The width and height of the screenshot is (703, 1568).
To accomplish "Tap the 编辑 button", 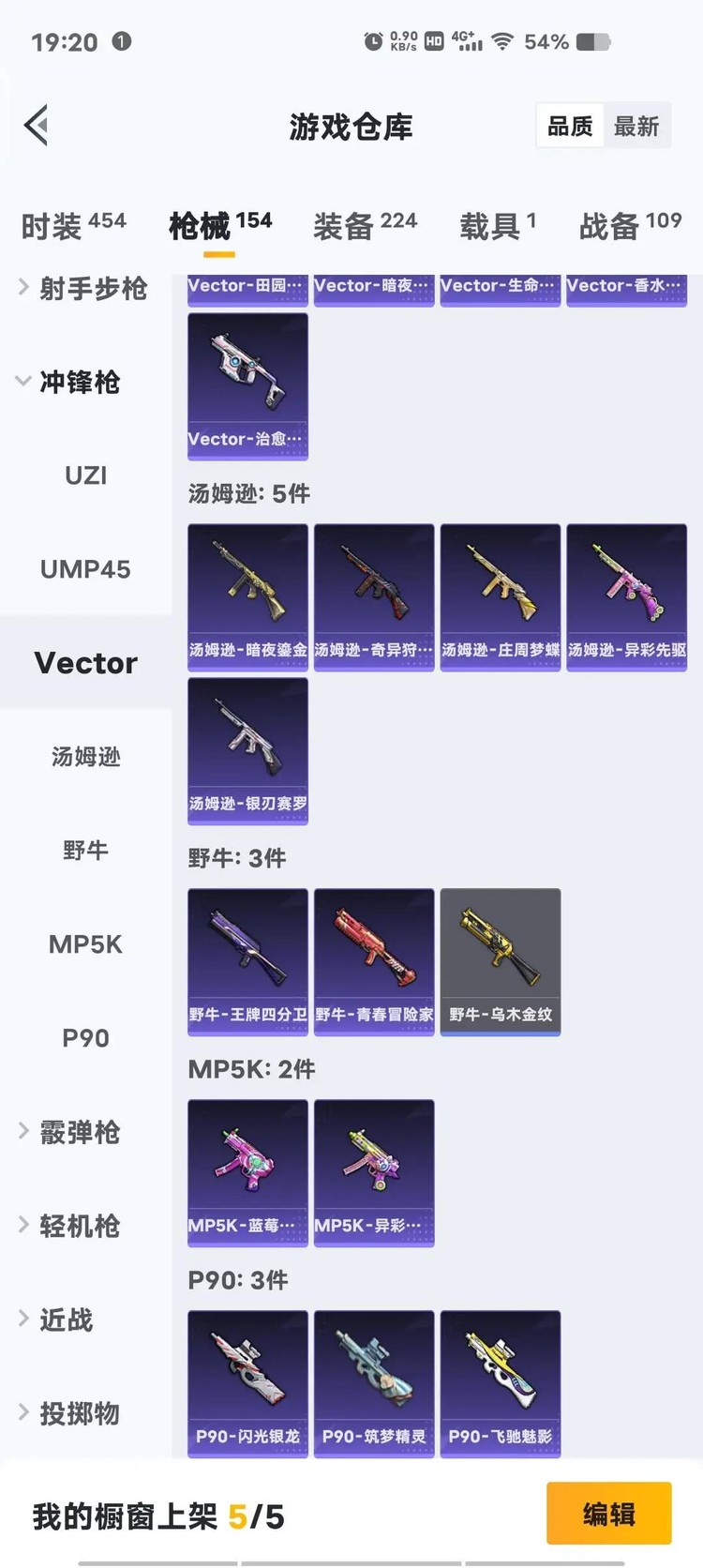I will tap(608, 1514).
